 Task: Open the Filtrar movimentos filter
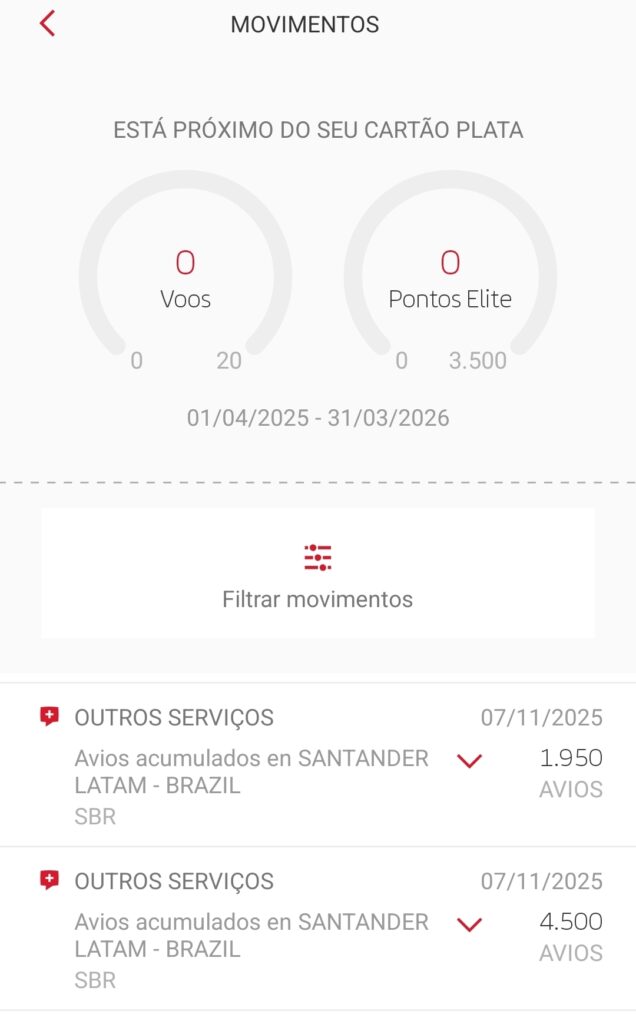pos(318,574)
